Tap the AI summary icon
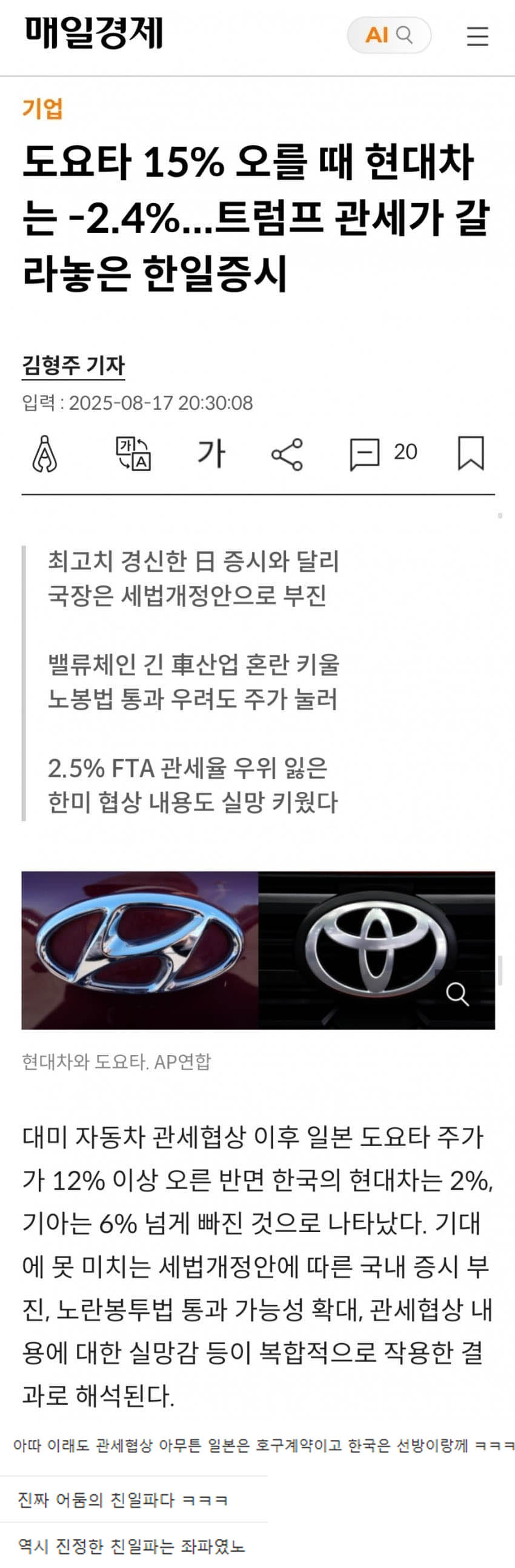This screenshot has width=515, height=1568. click(x=44, y=454)
